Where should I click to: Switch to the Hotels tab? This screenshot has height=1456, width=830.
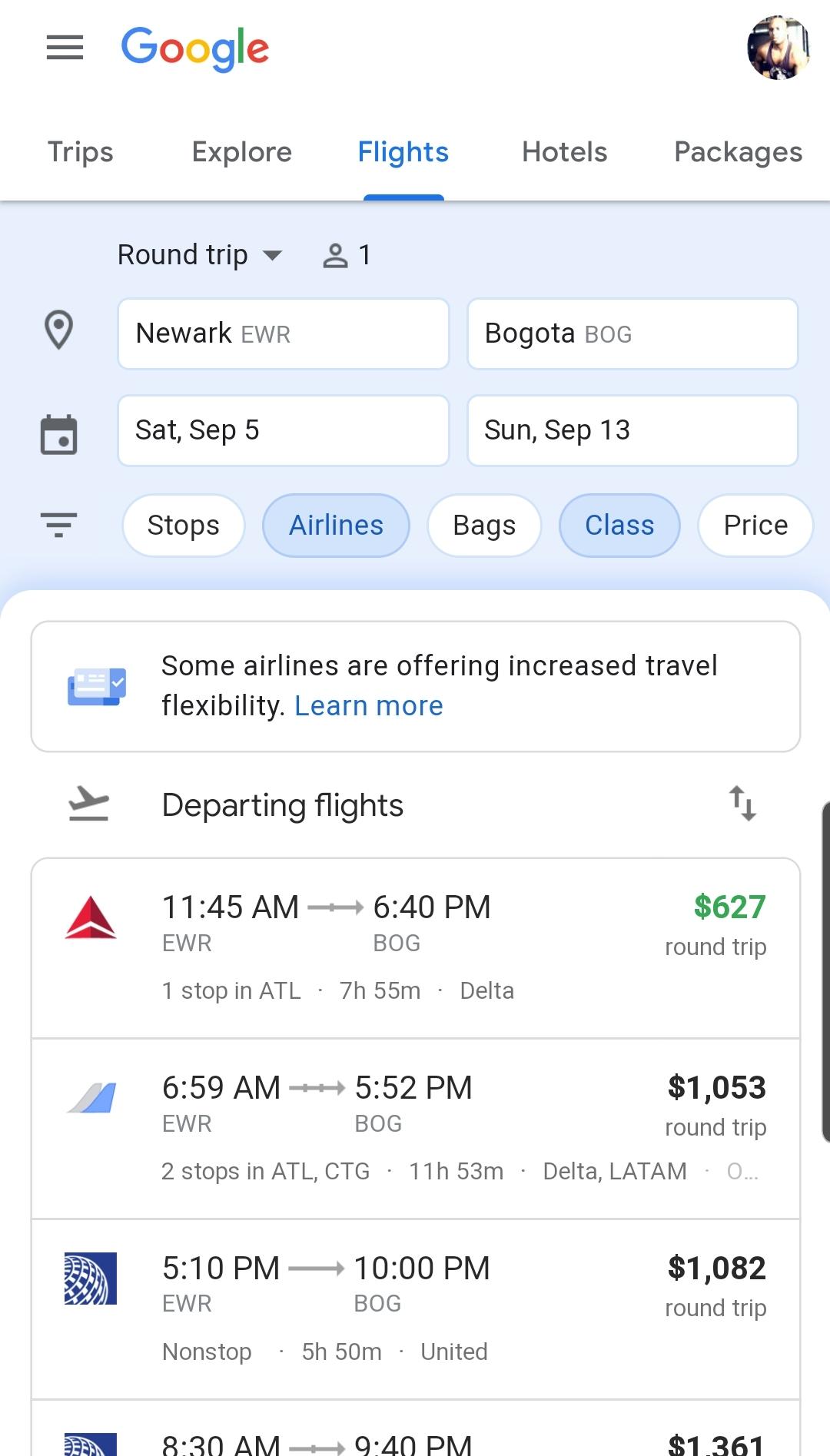(564, 152)
